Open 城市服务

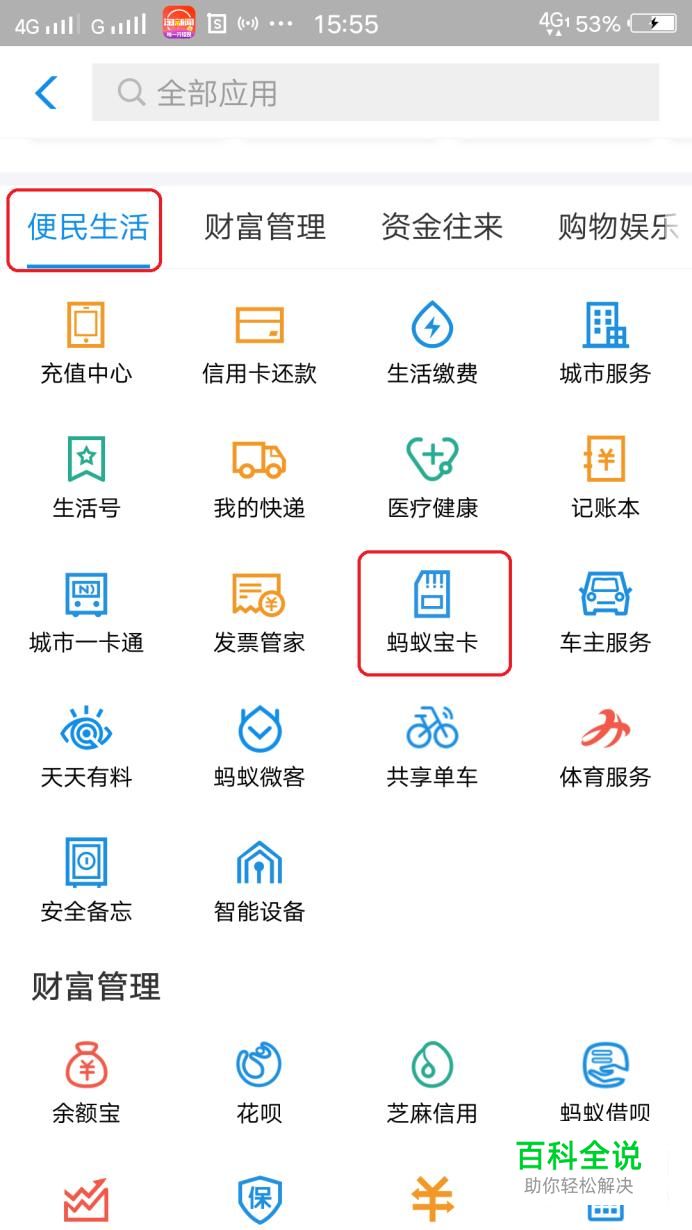606,344
